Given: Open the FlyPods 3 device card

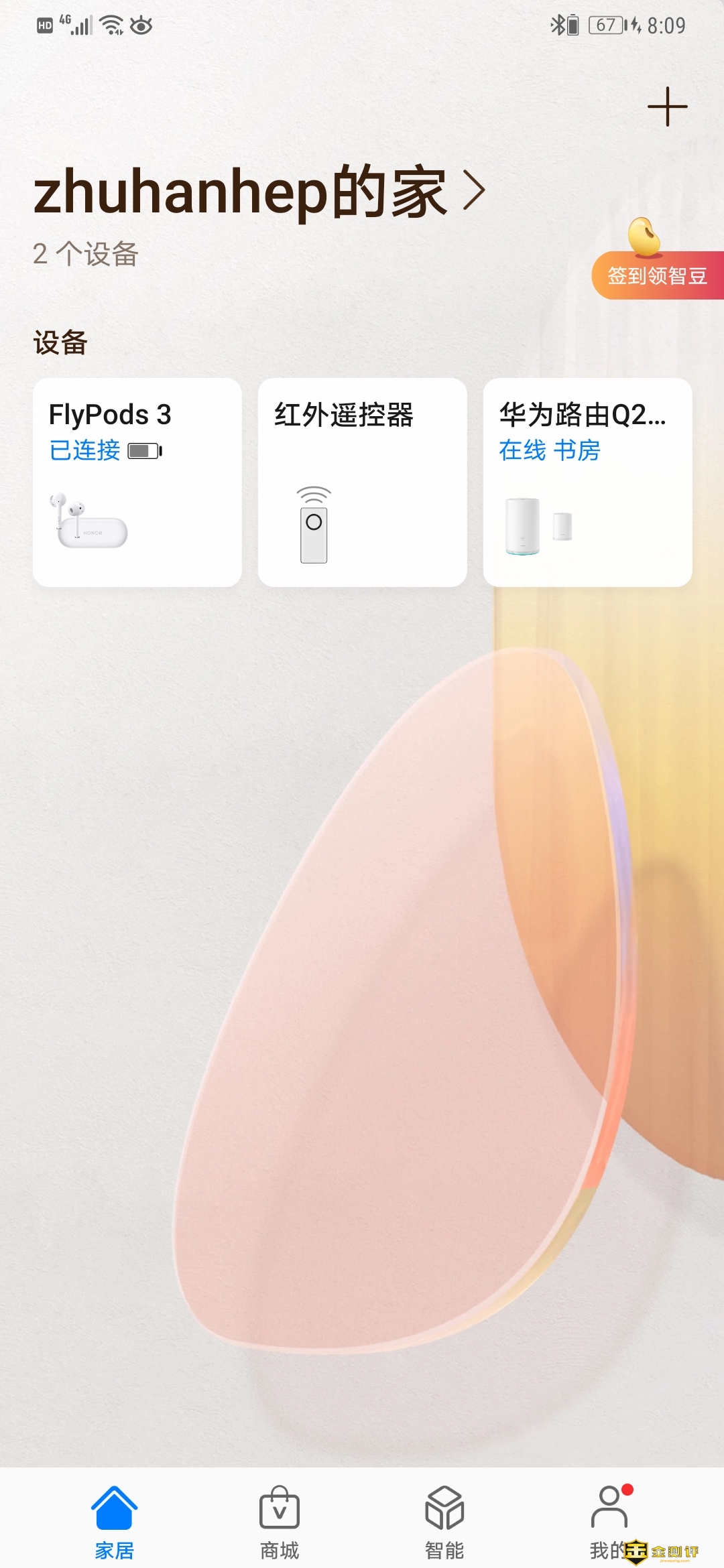Looking at the screenshot, I should pyautogui.click(x=137, y=482).
